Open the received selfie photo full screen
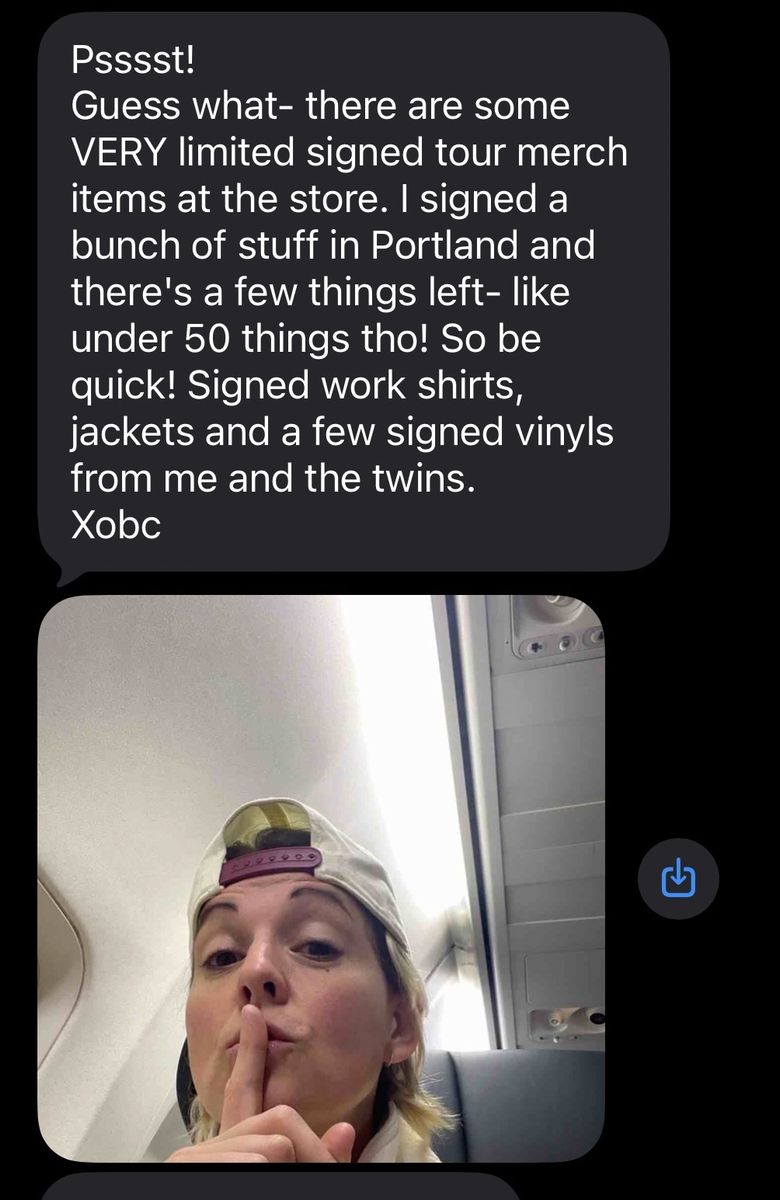This screenshot has height=1200, width=780. pos(321,878)
